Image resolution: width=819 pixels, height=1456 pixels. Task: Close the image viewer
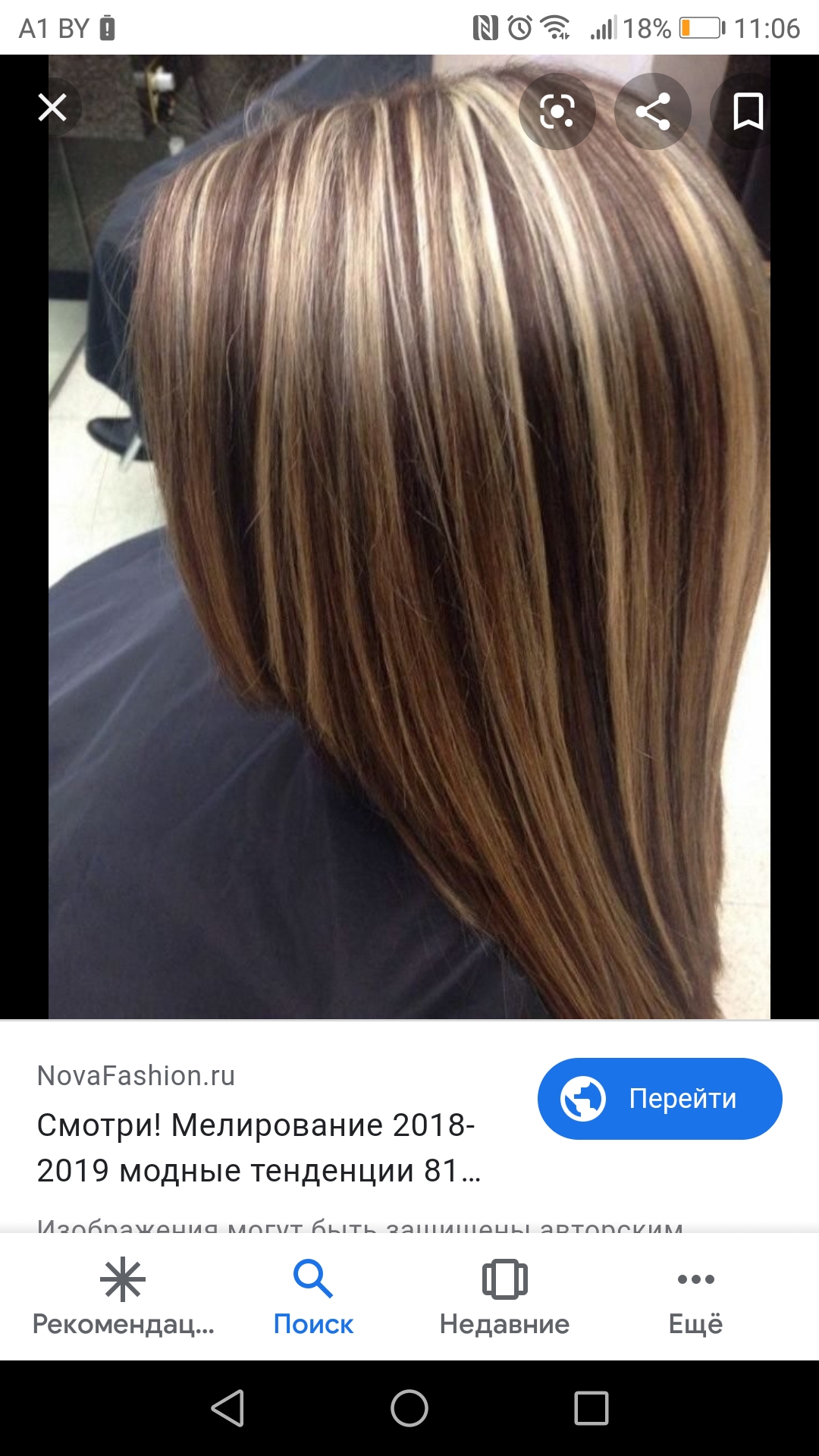pos(52,108)
